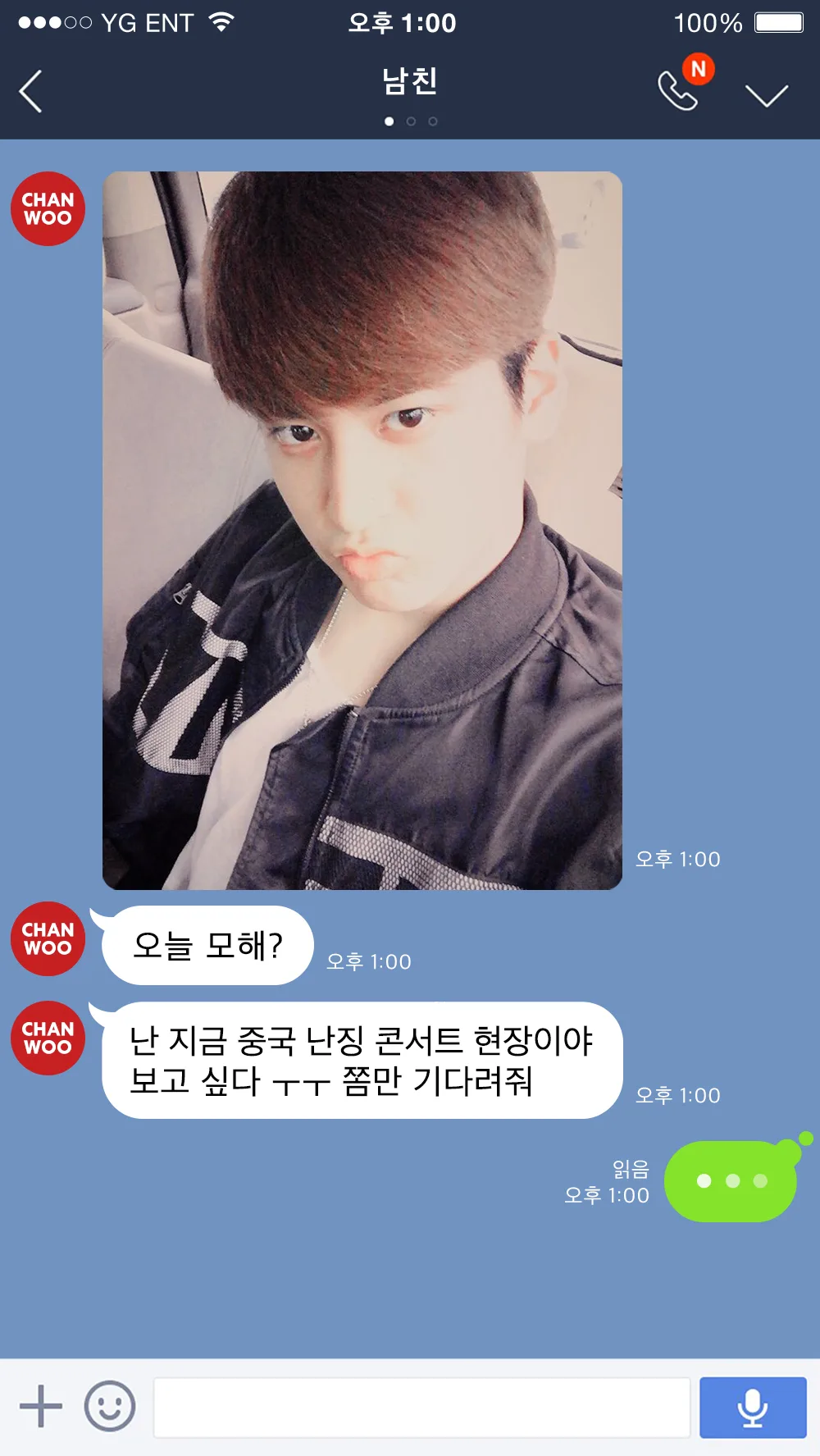Go back from the 남친 chat
The height and width of the screenshot is (1456, 820).
coord(31,91)
